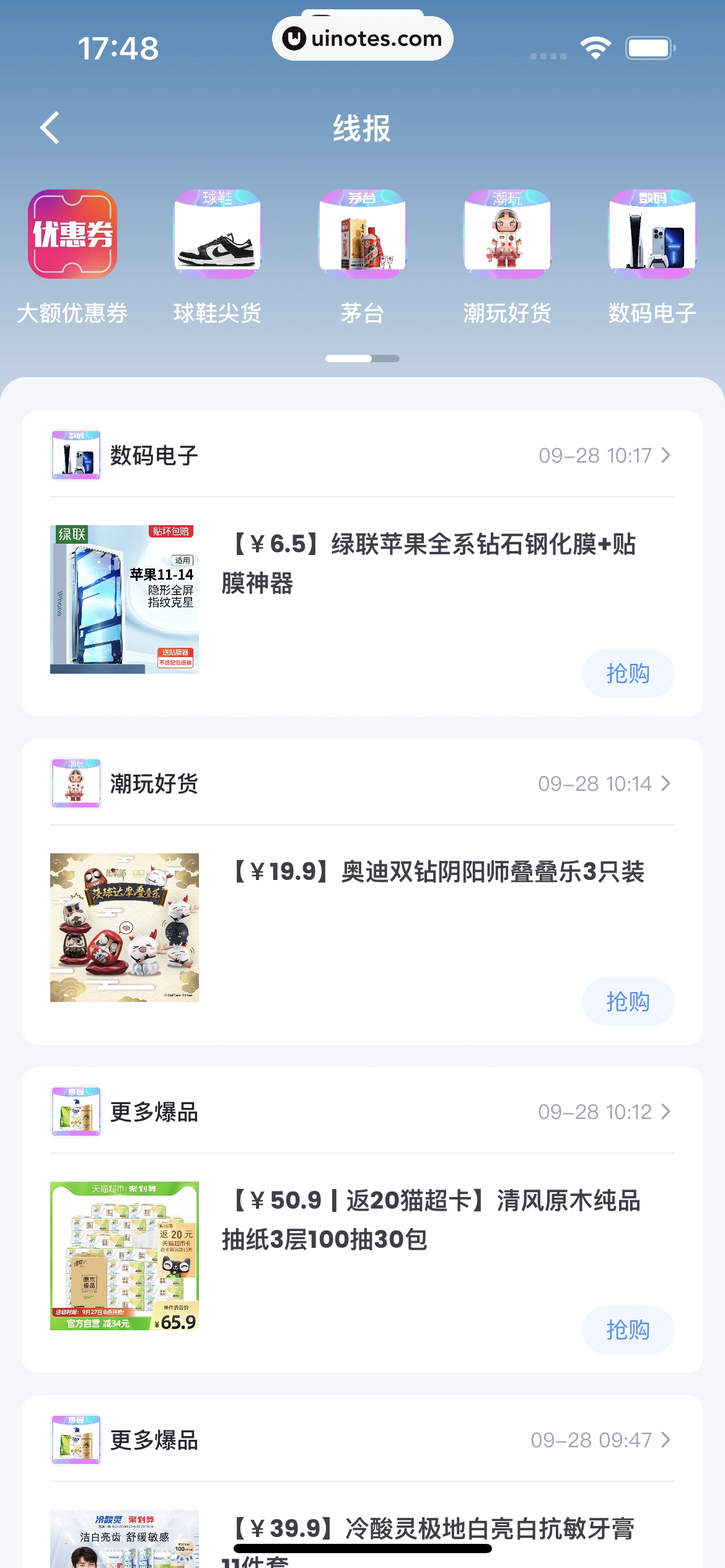The height and width of the screenshot is (1568, 725).
Task: Open the 绿联苹果全系钻石钢化膜 product image
Action: click(x=125, y=599)
